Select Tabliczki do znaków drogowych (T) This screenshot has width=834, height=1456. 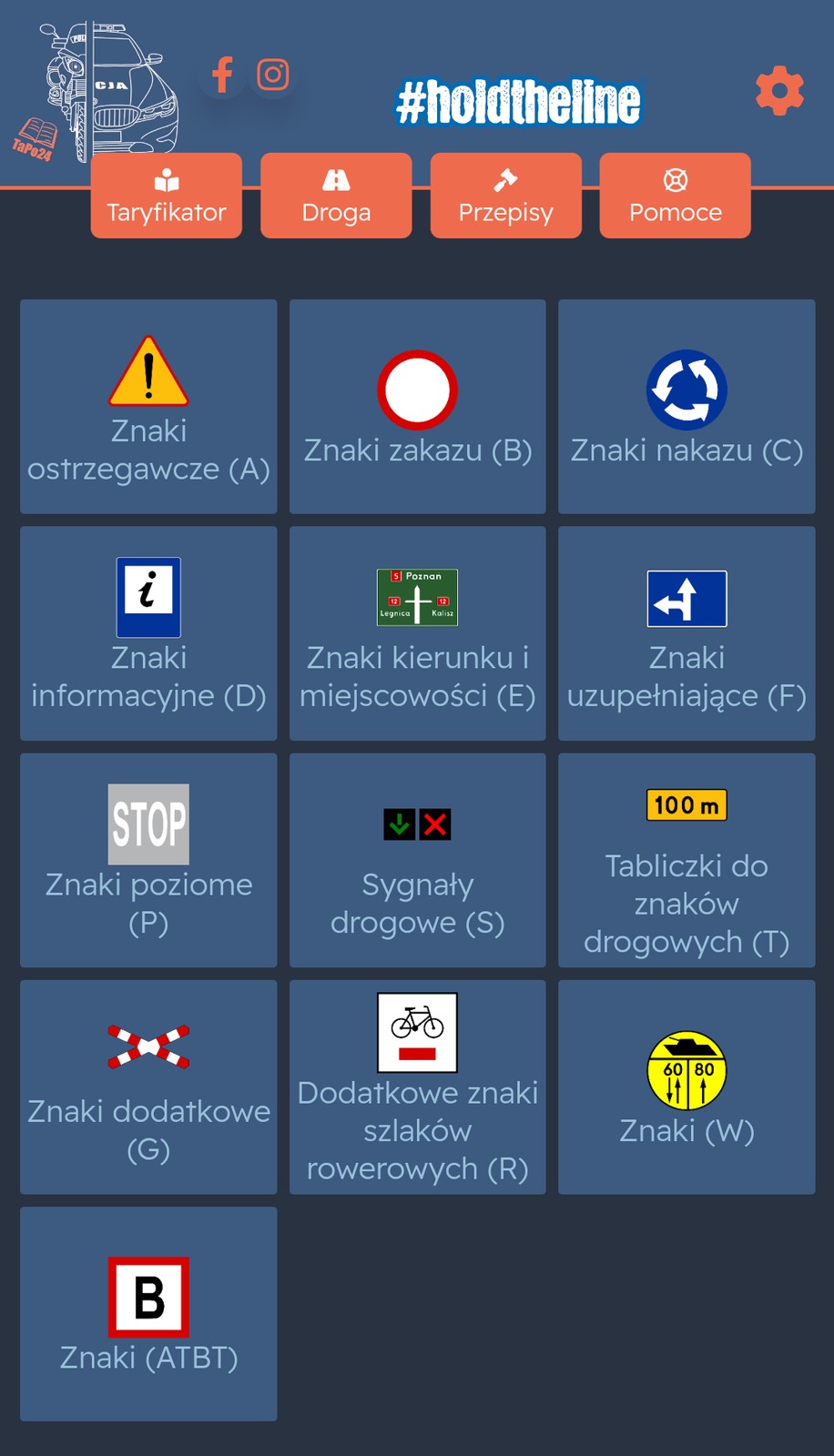tap(686, 860)
